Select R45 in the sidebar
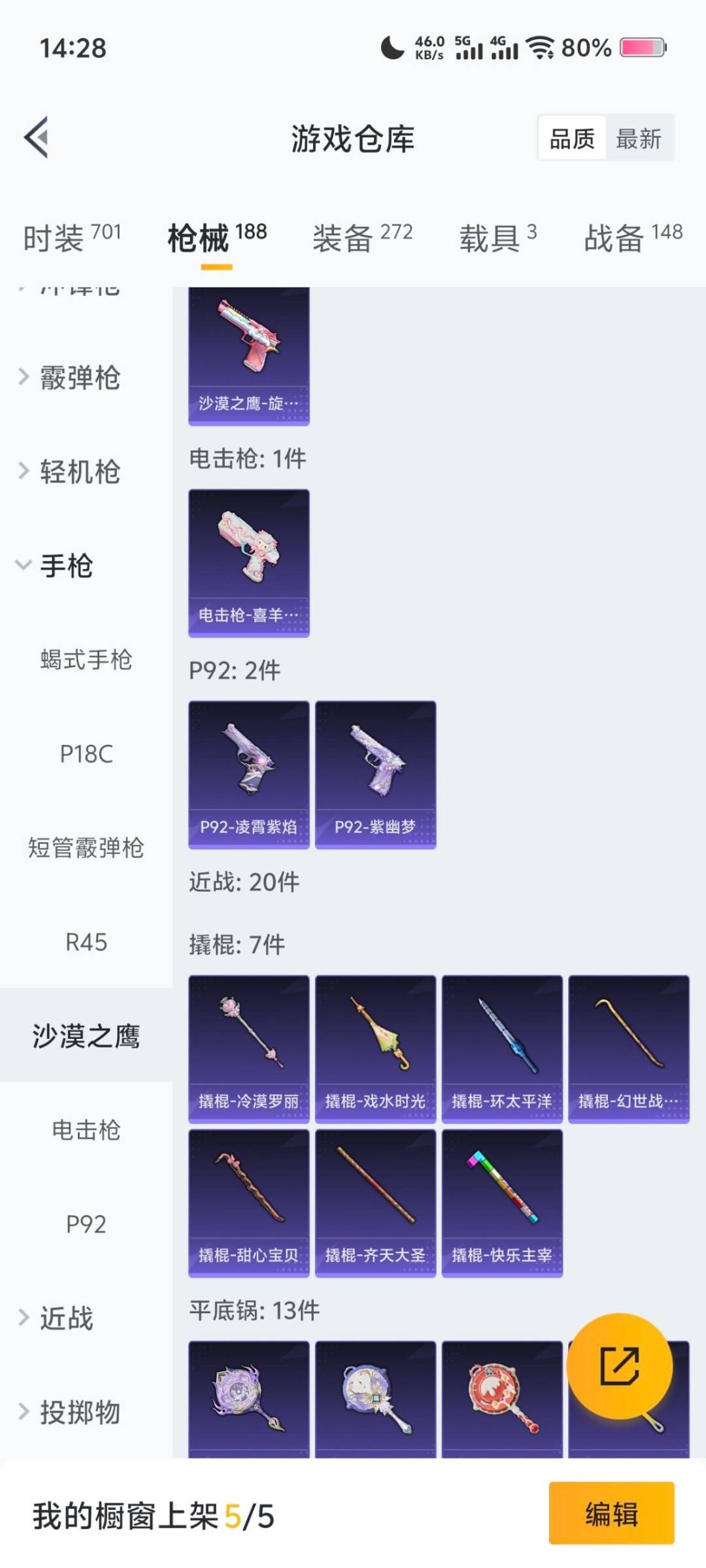This screenshot has width=706, height=1568. click(x=85, y=942)
